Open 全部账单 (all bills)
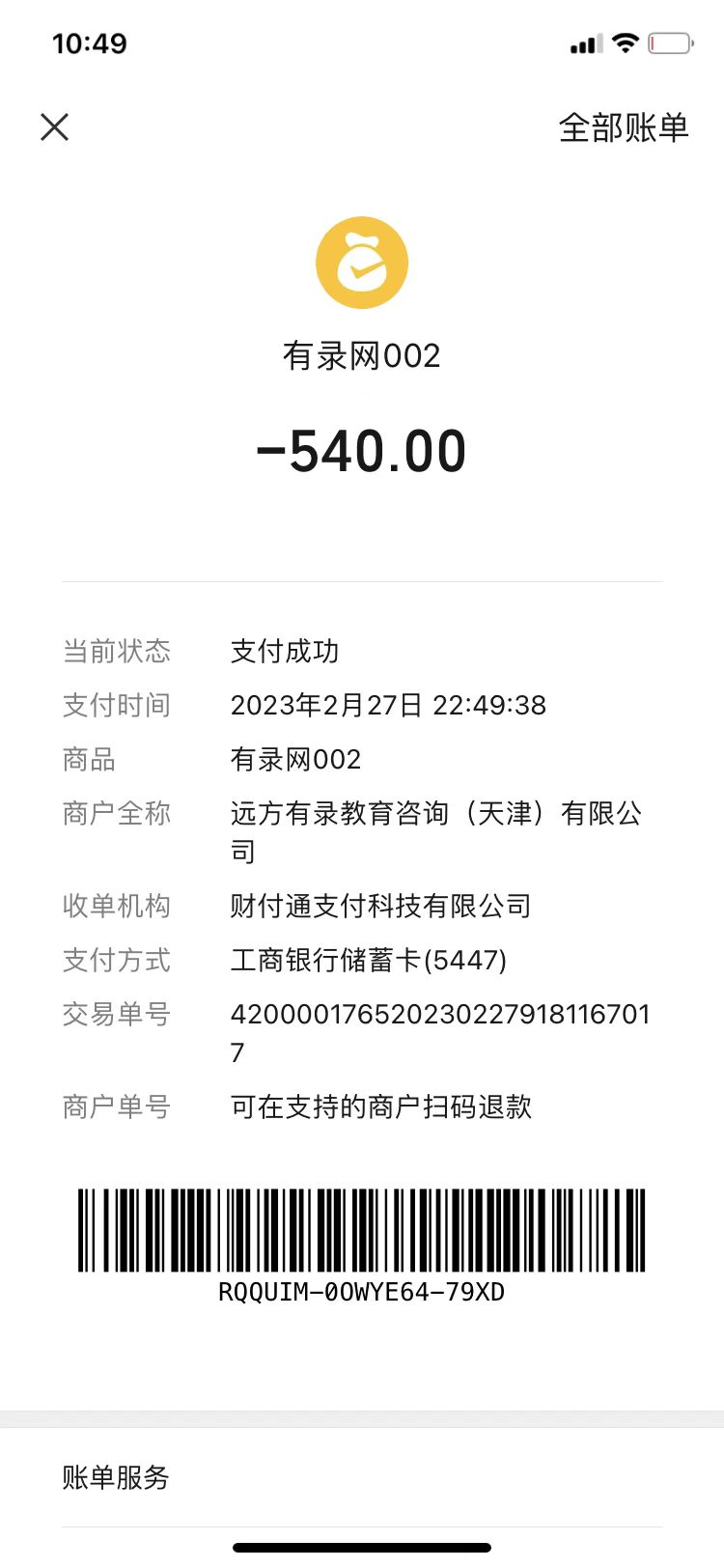Screen dimensions: 724x1568 coord(623,127)
